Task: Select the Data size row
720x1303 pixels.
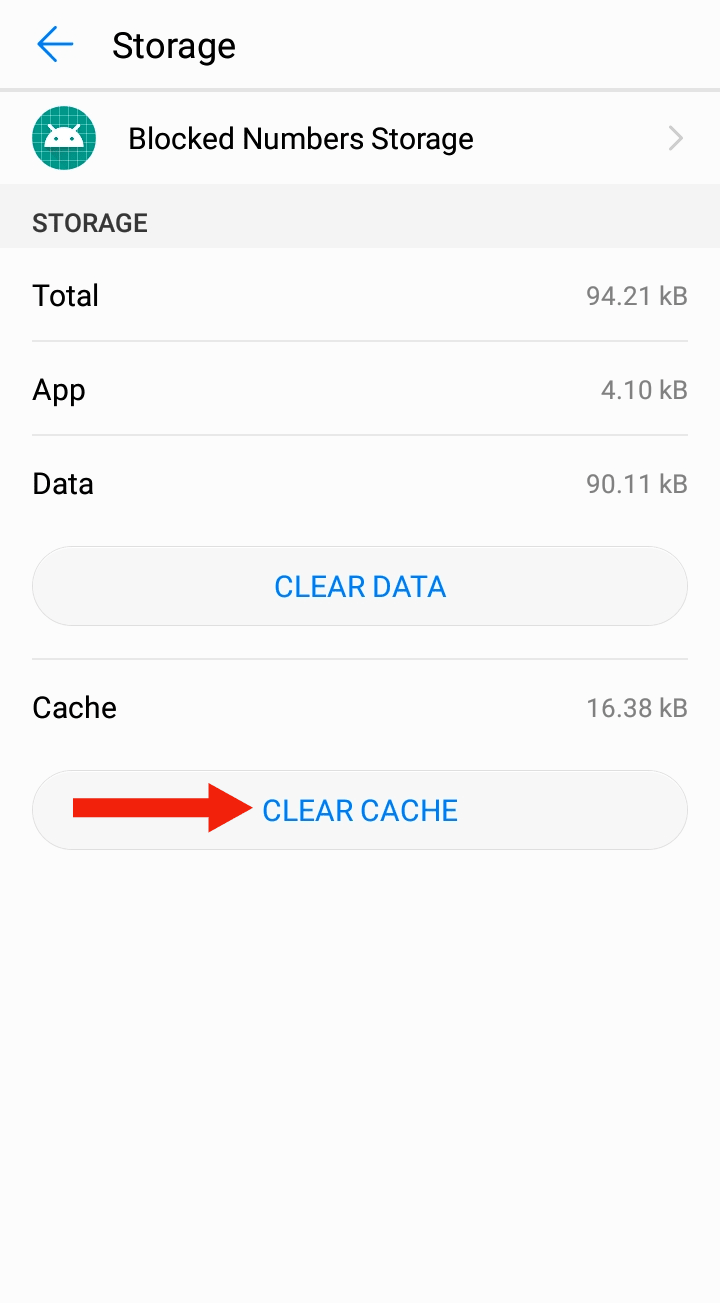Action: [360, 483]
